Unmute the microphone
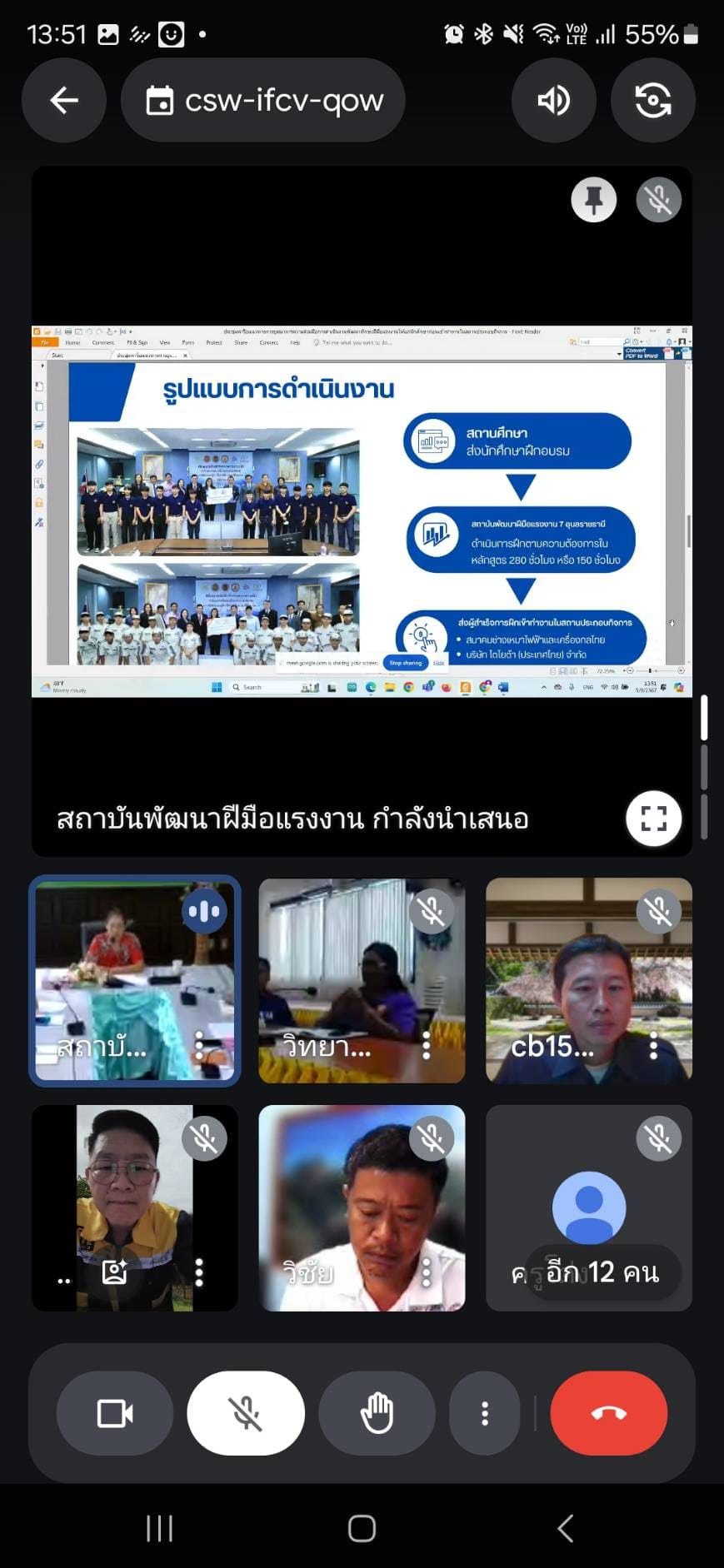Image resolution: width=724 pixels, height=1568 pixels. pyautogui.click(x=246, y=1413)
